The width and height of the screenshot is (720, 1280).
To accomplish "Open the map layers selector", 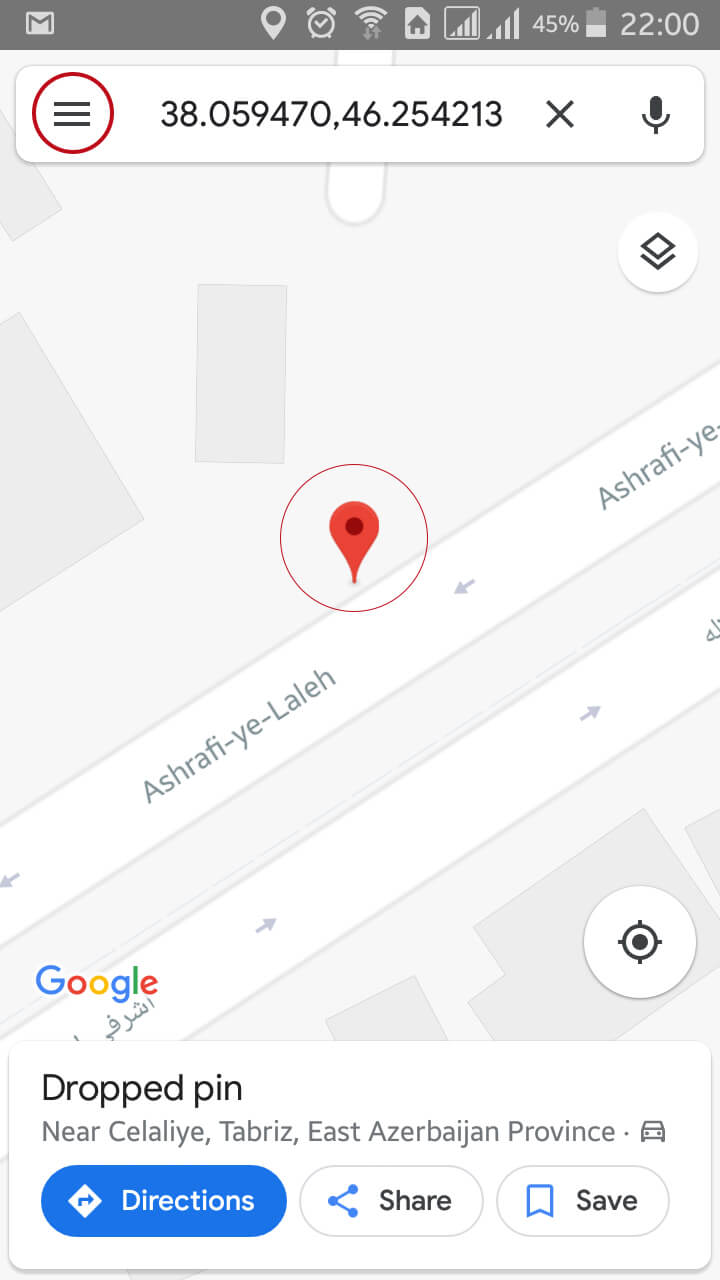I will (657, 252).
